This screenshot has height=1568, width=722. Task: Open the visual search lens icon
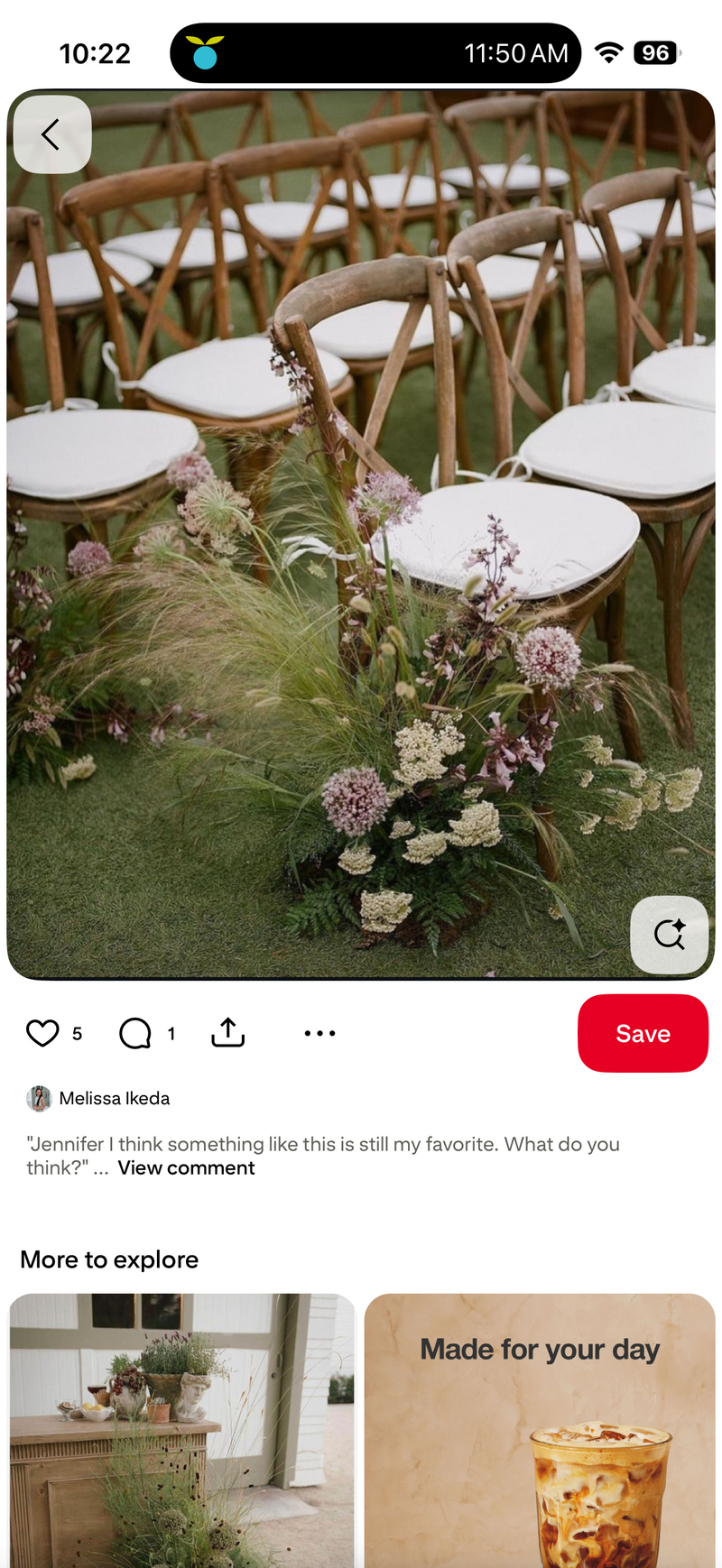pyautogui.click(x=669, y=935)
